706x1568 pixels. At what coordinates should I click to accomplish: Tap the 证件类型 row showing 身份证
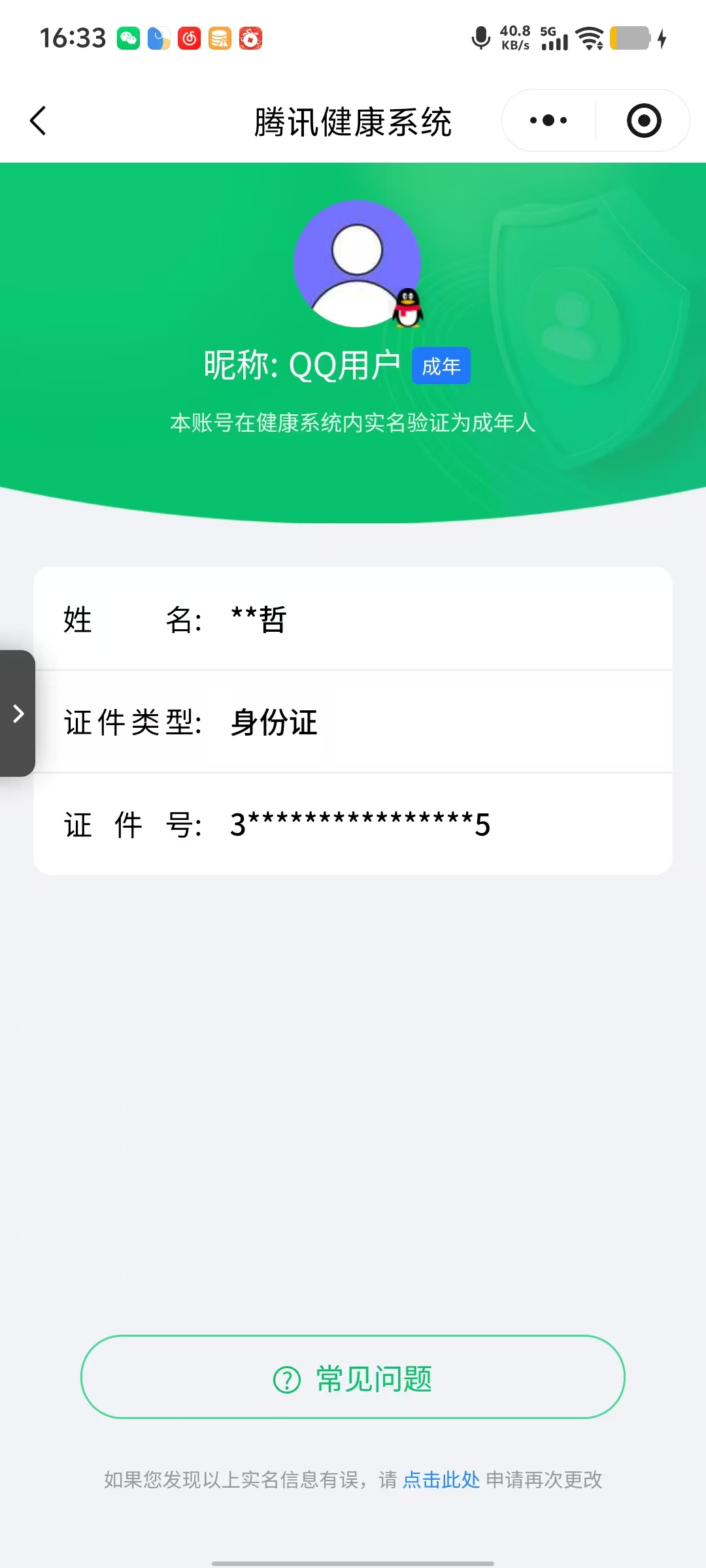(x=353, y=723)
